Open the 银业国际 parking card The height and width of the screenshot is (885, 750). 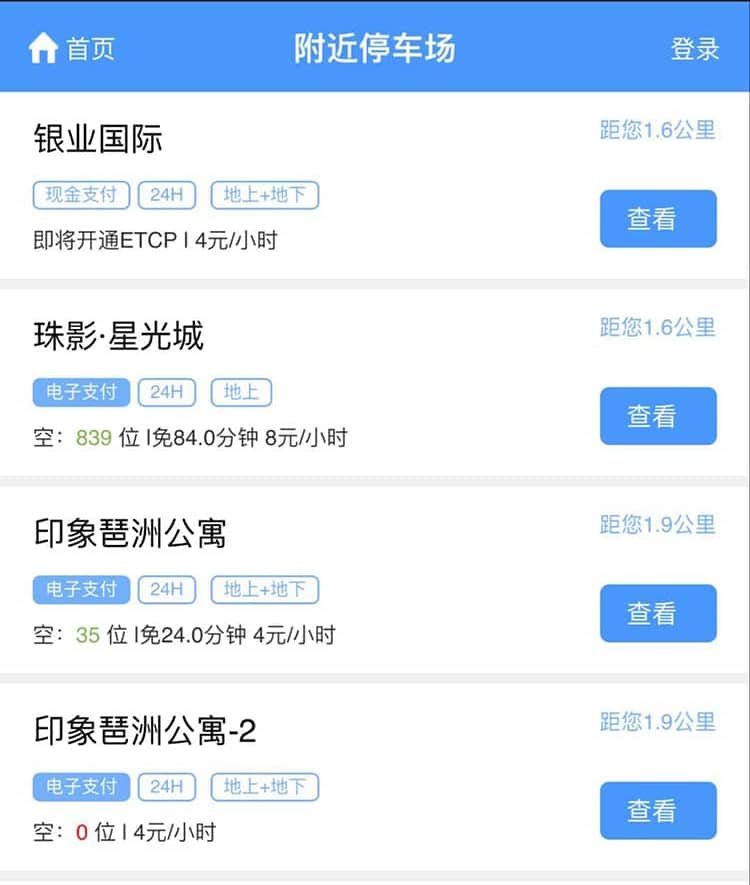98,139
